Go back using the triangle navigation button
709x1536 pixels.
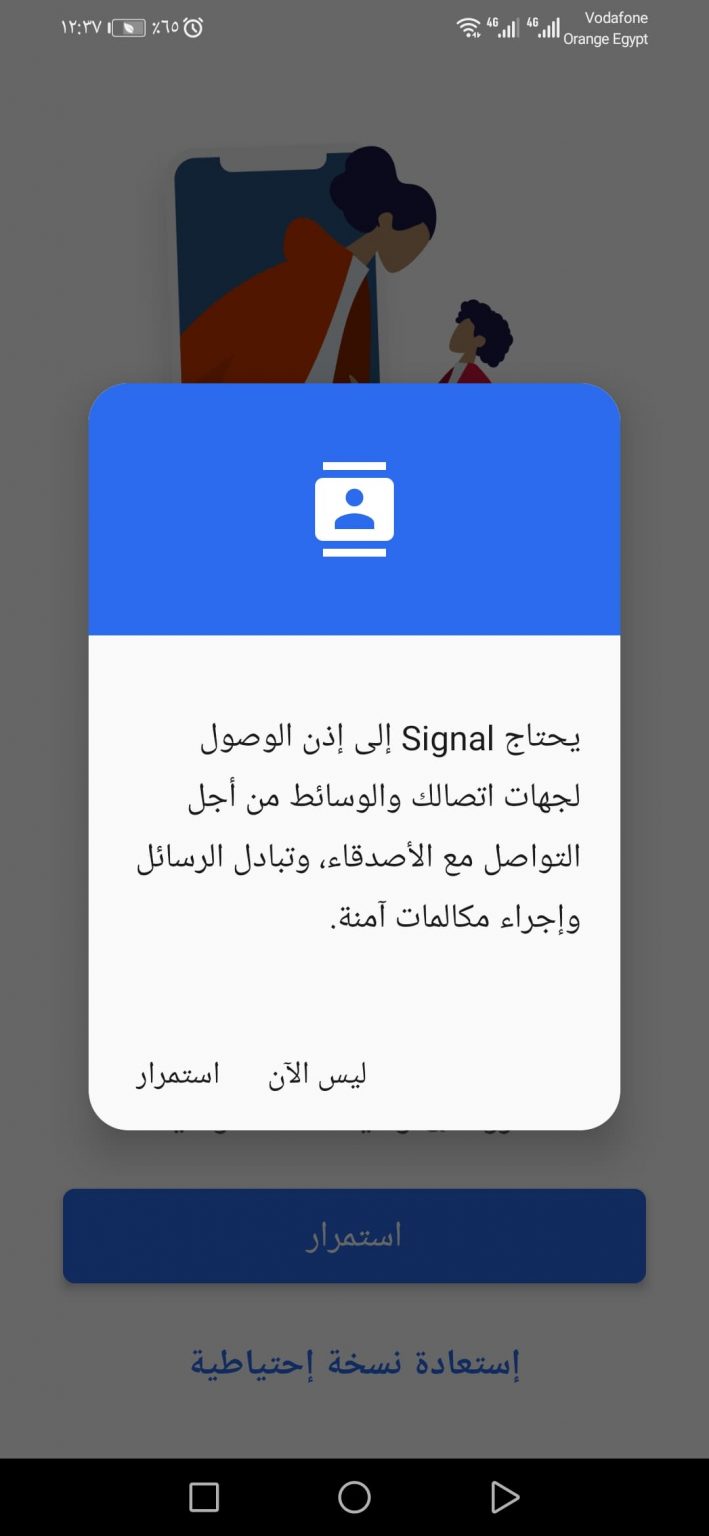point(505,1496)
